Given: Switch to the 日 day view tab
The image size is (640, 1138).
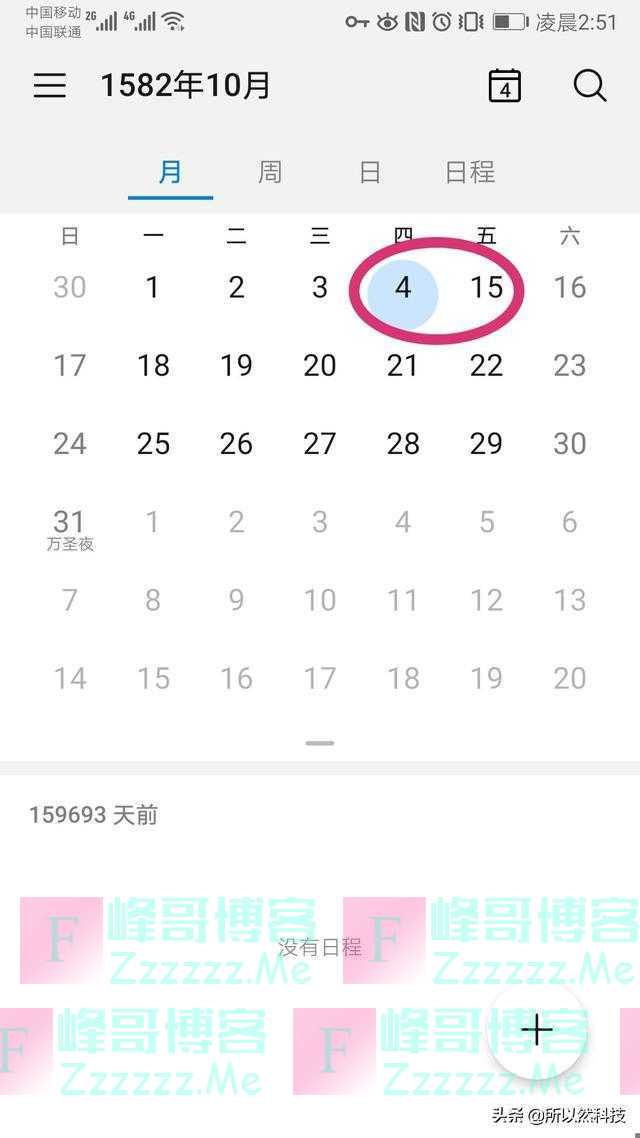Looking at the screenshot, I should pos(370,172).
